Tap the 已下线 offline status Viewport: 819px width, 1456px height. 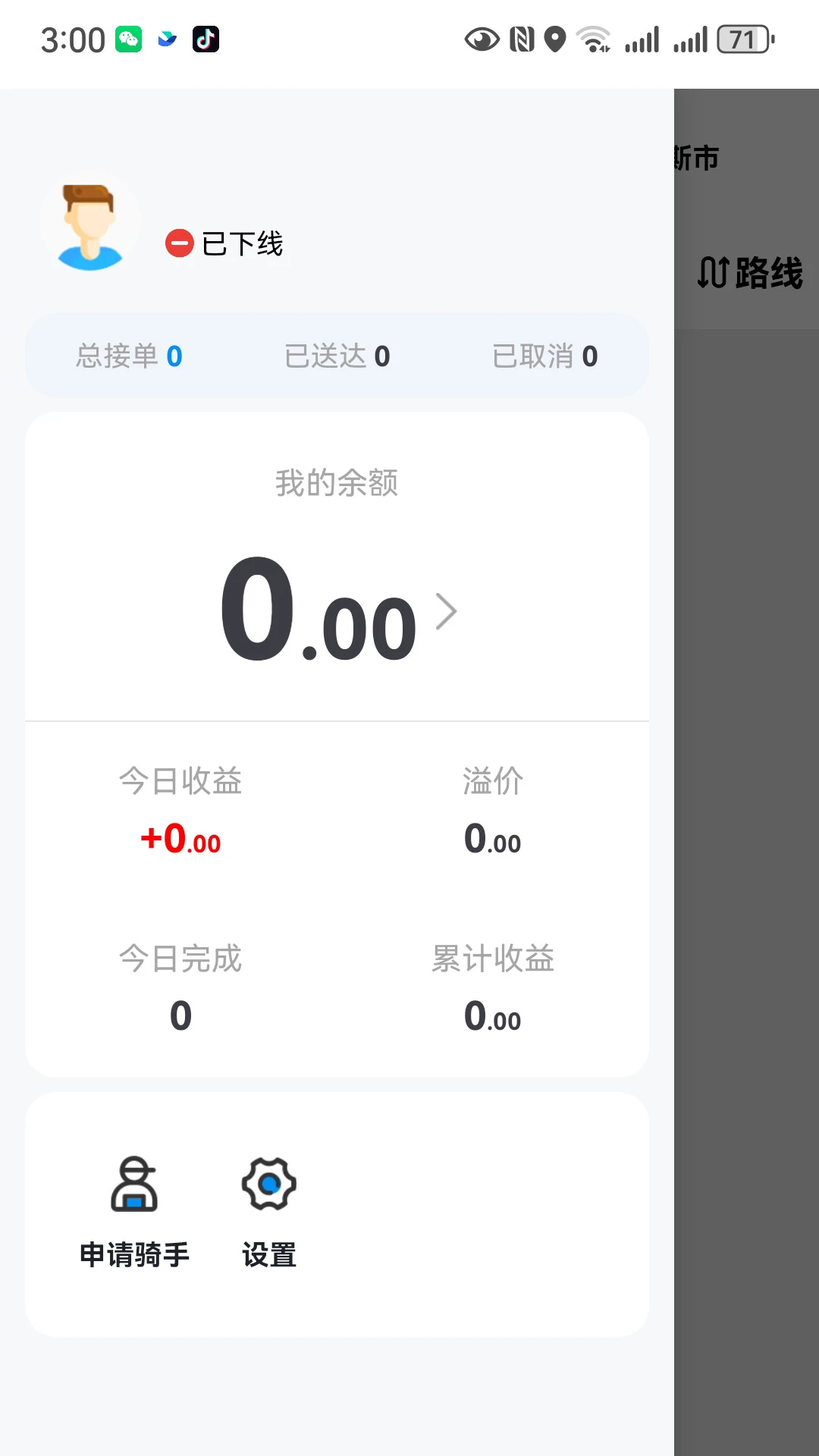[224, 243]
